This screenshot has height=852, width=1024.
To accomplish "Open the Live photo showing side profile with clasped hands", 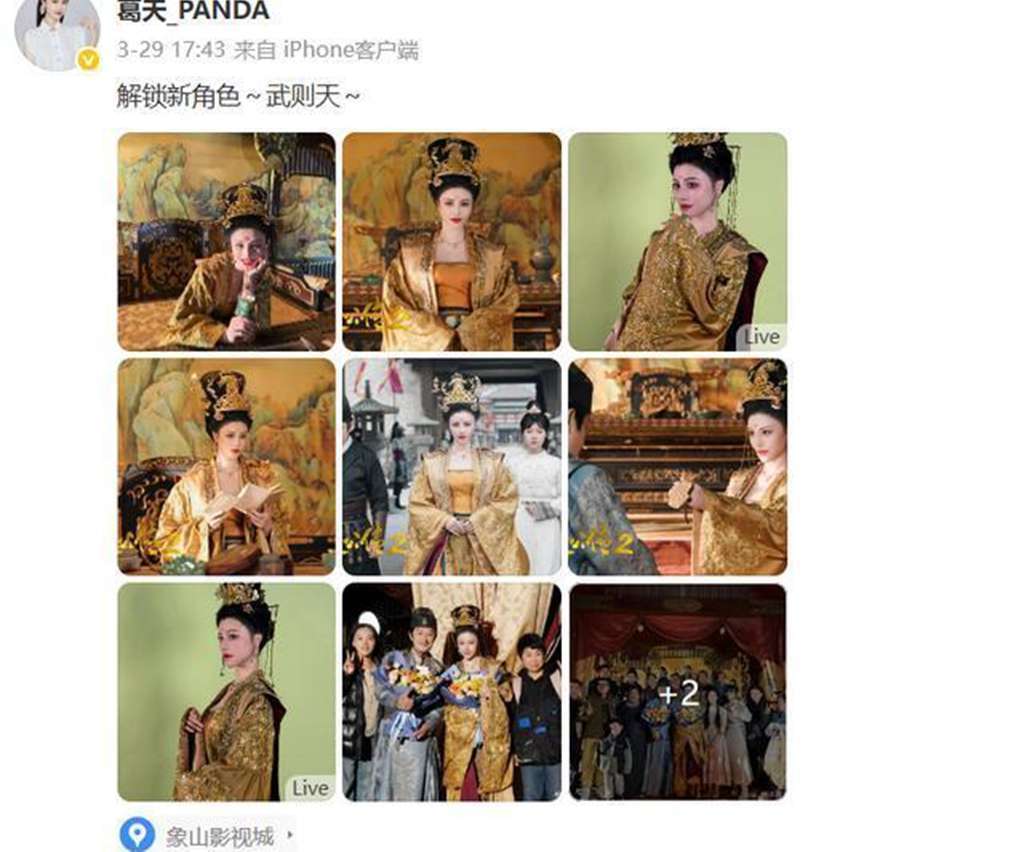I will coord(227,692).
